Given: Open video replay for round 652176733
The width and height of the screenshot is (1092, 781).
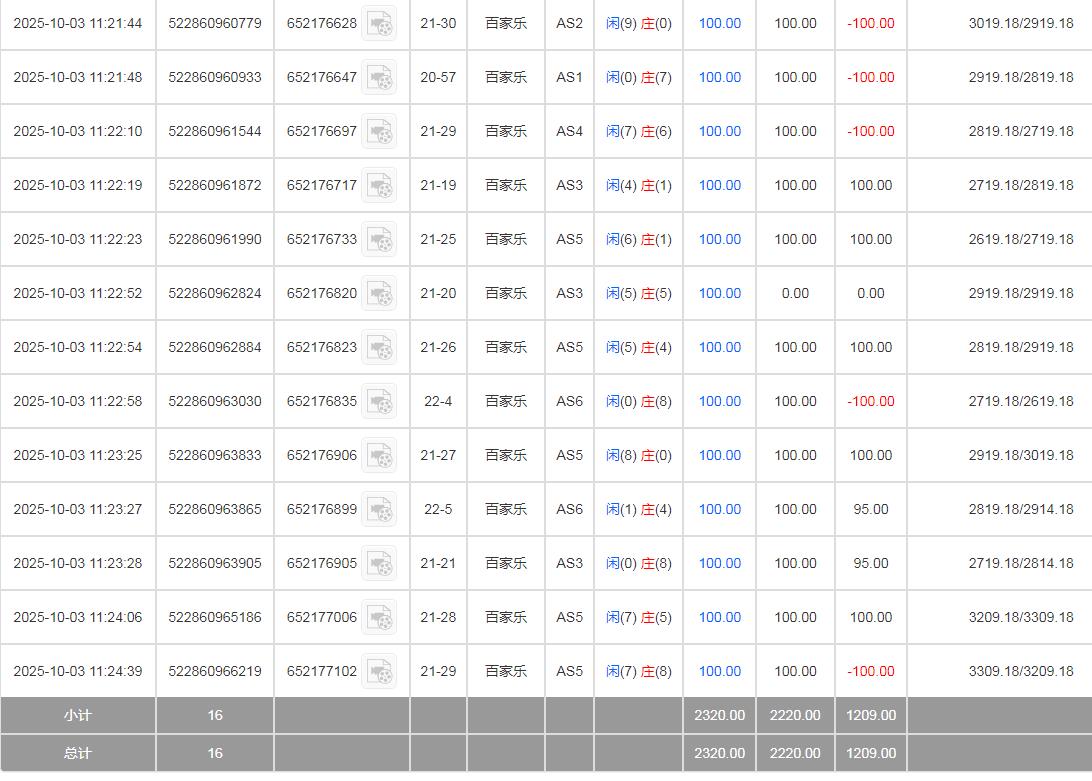Looking at the screenshot, I should coord(379,240).
